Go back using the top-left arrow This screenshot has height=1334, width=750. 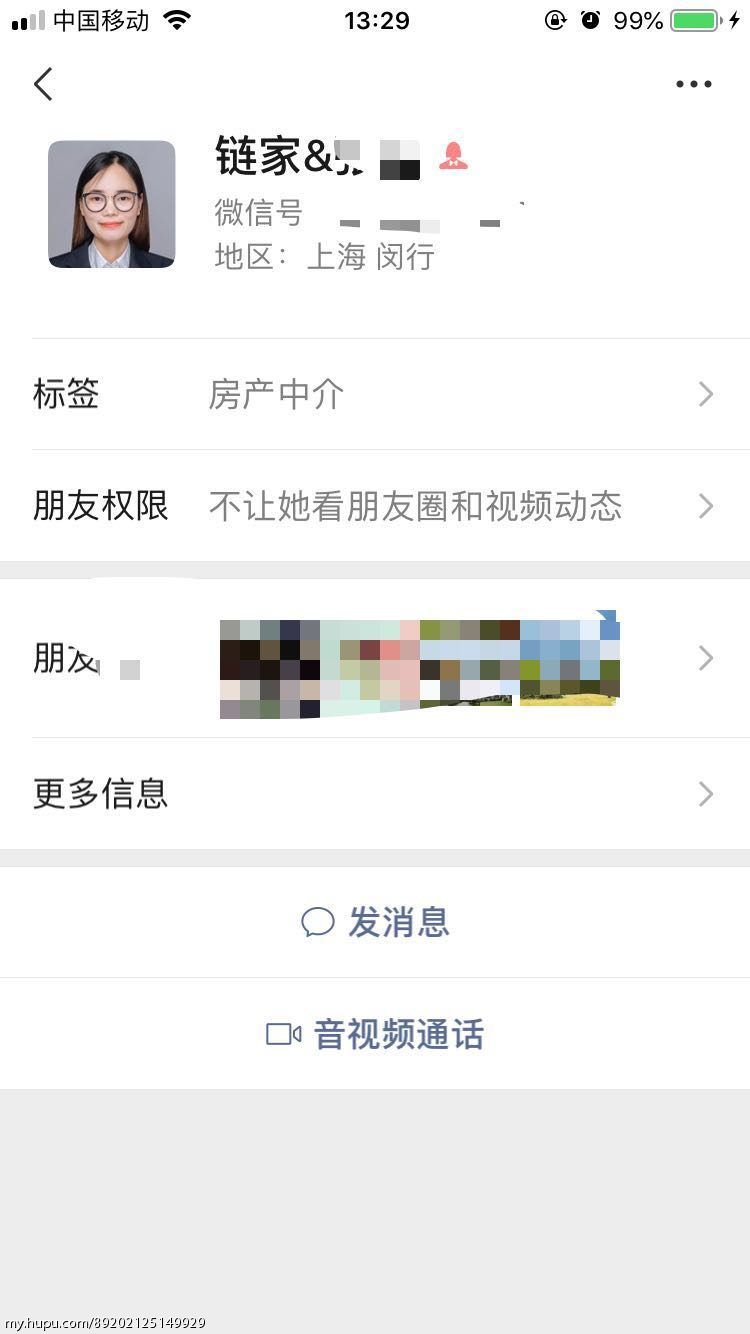[x=43, y=85]
